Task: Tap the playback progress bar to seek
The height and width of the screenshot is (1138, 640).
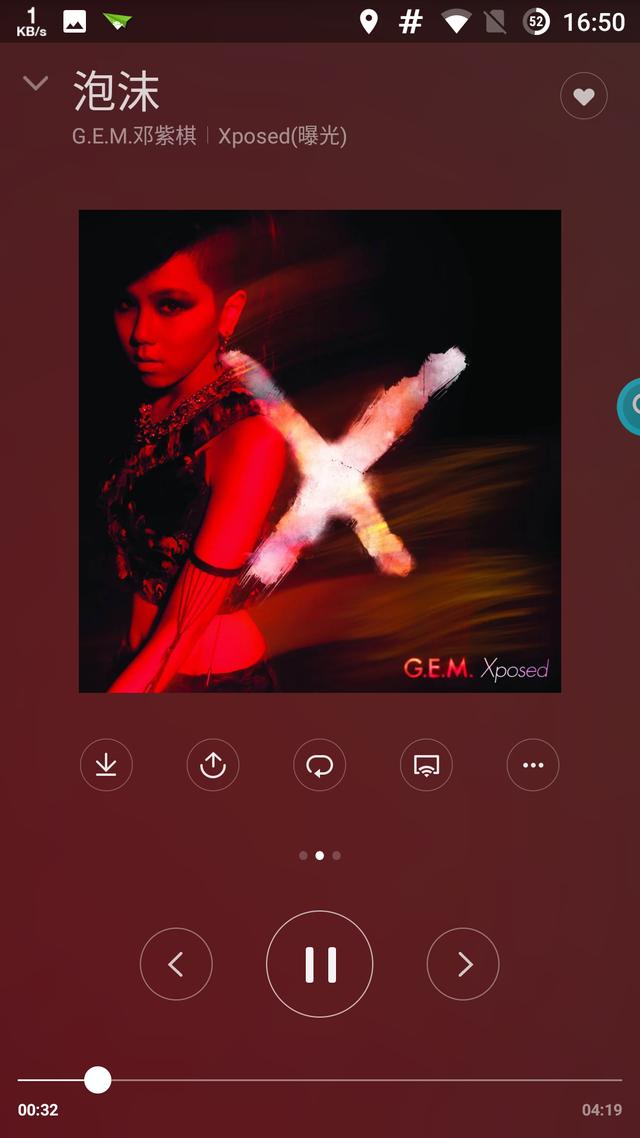Action: coord(319,1080)
